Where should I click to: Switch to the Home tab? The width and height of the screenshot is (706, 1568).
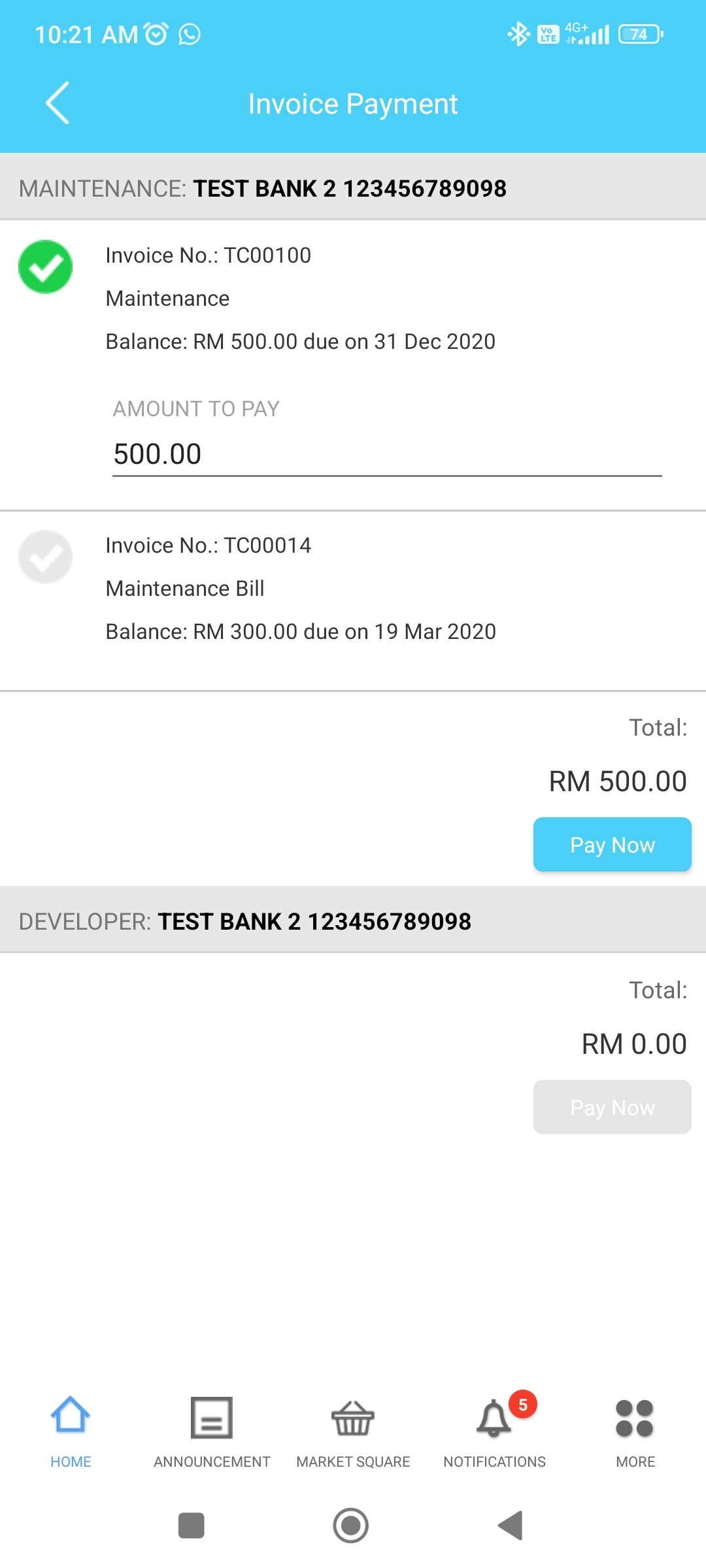coord(71,1431)
